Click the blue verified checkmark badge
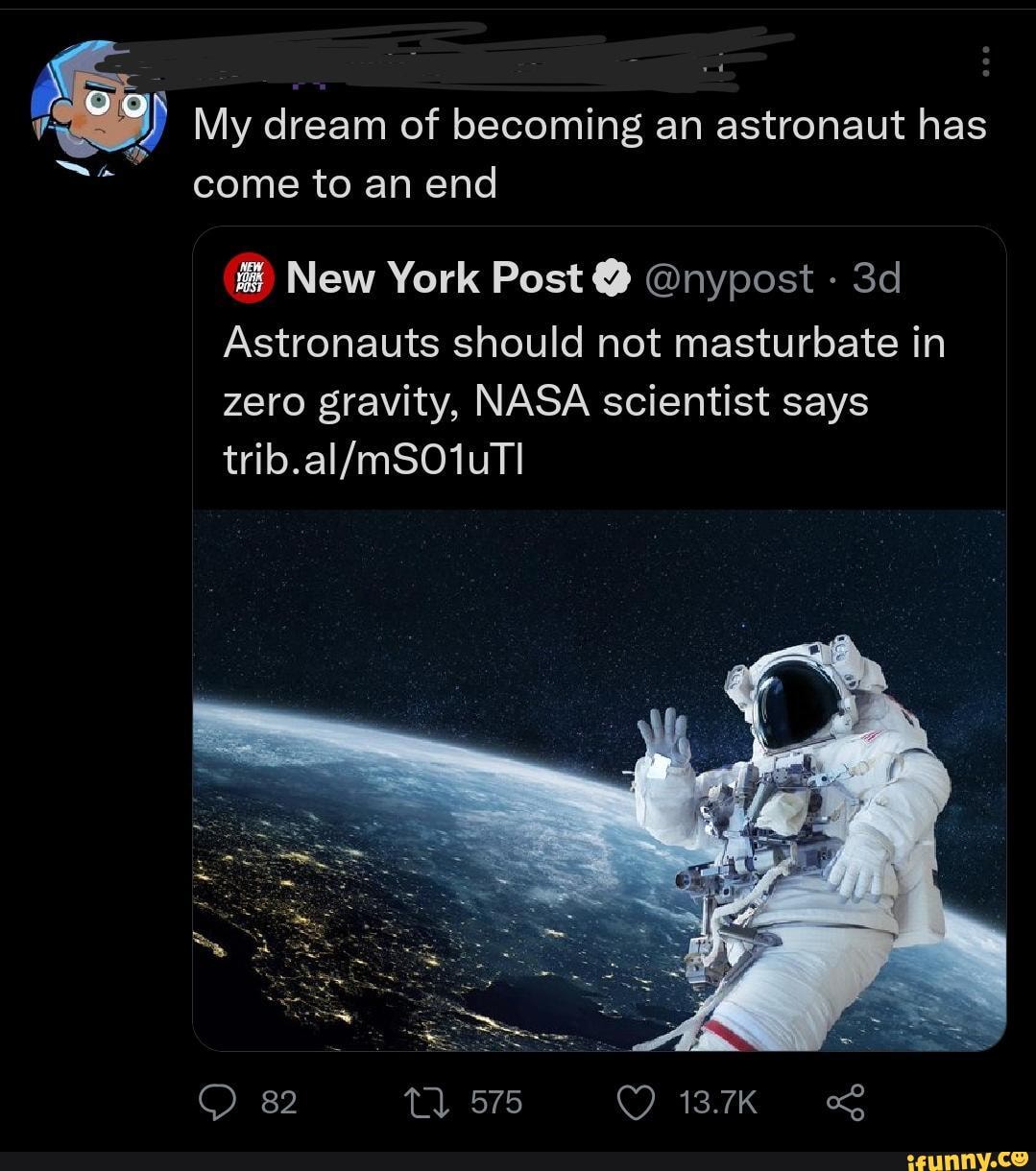The image size is (1036, 1171). tap(612, 276)
